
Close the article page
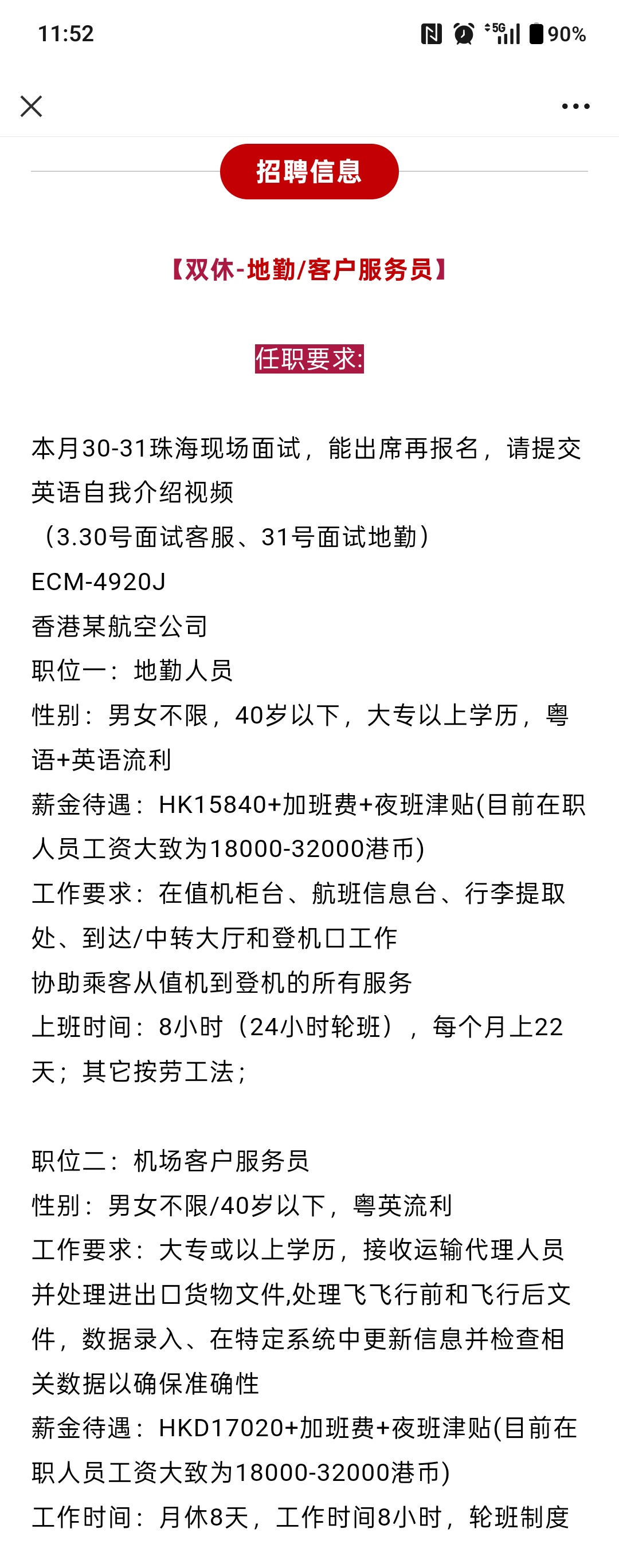(31, 106)
